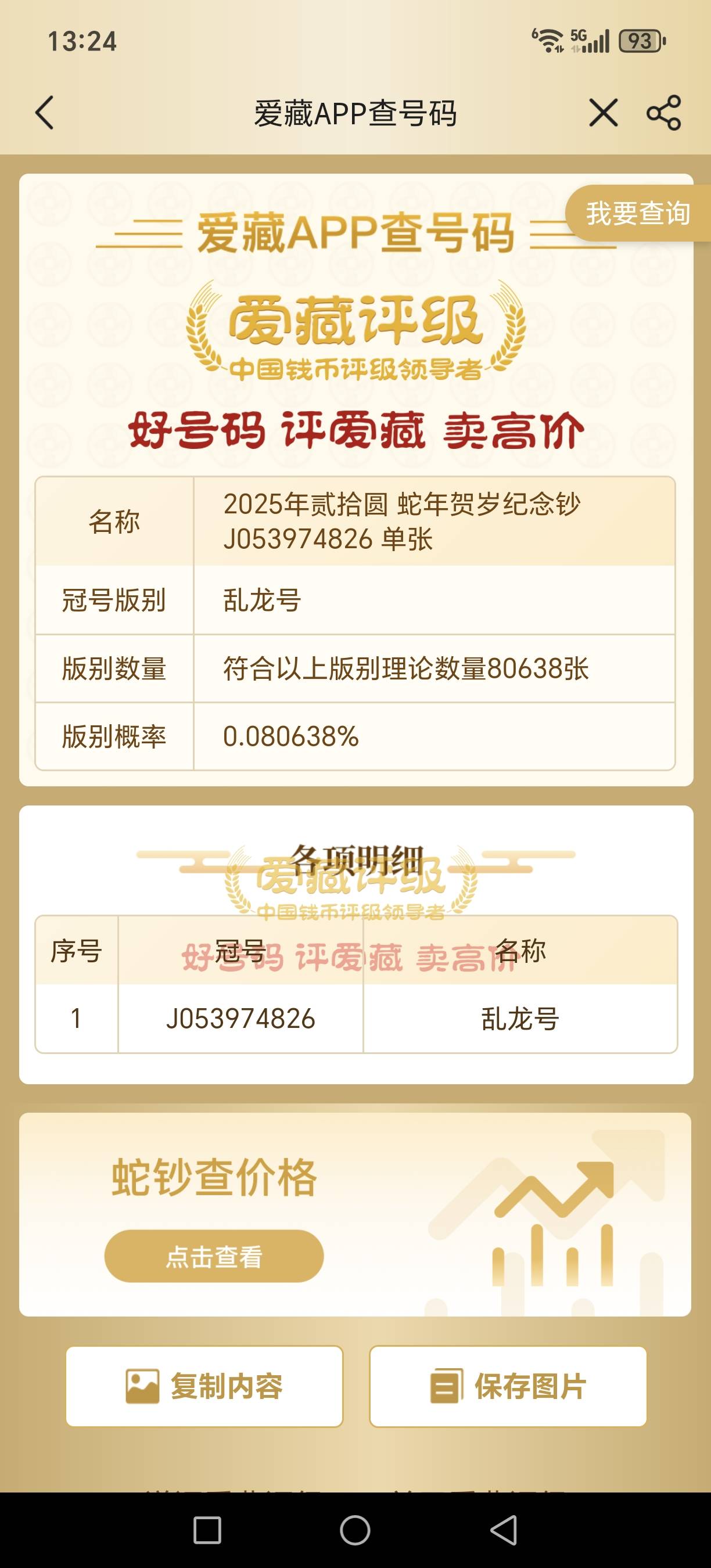The image size is (711, 1568).
Task: Go to the system home screen
Action: click(355, 1530)
